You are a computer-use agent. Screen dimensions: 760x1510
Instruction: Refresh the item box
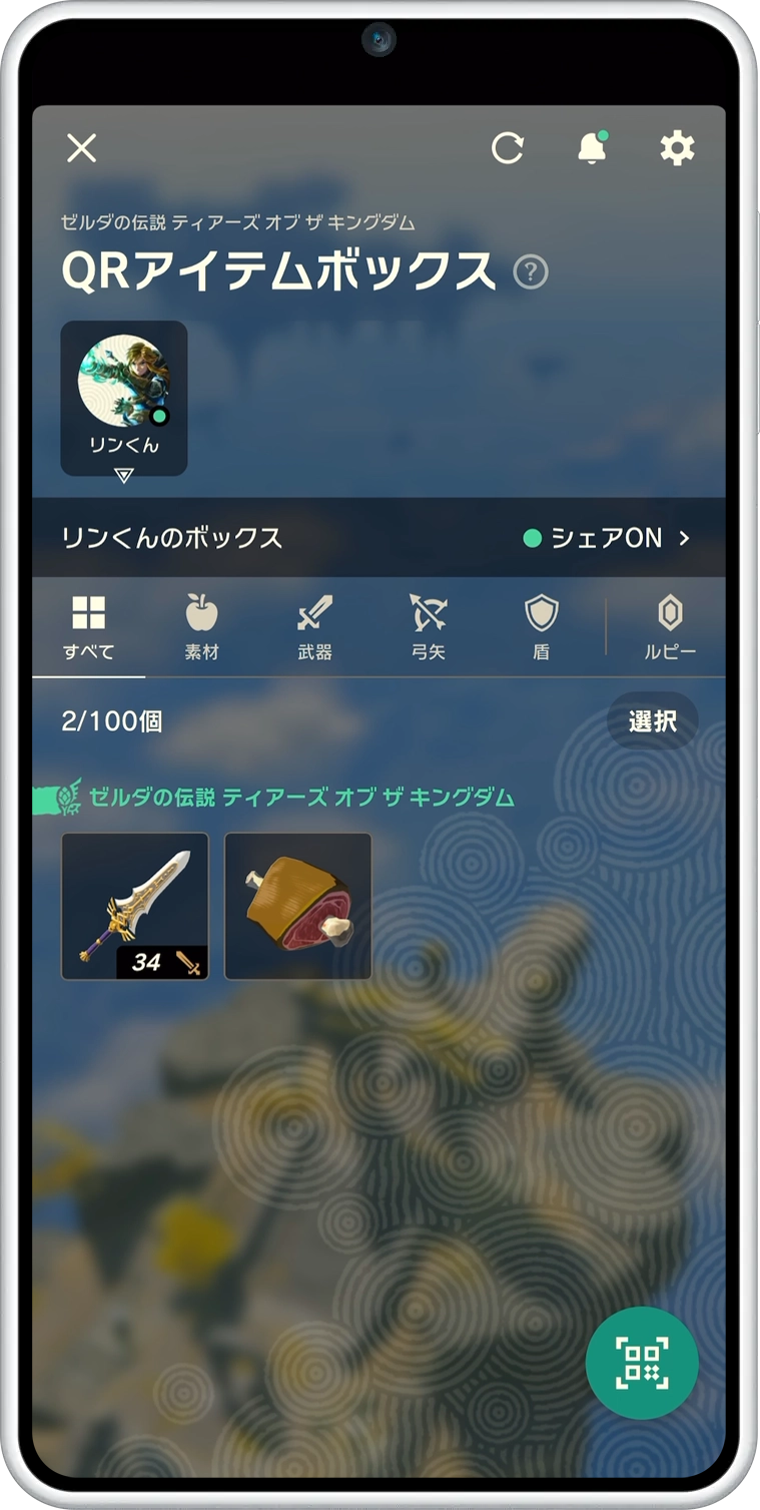(508, 149)
